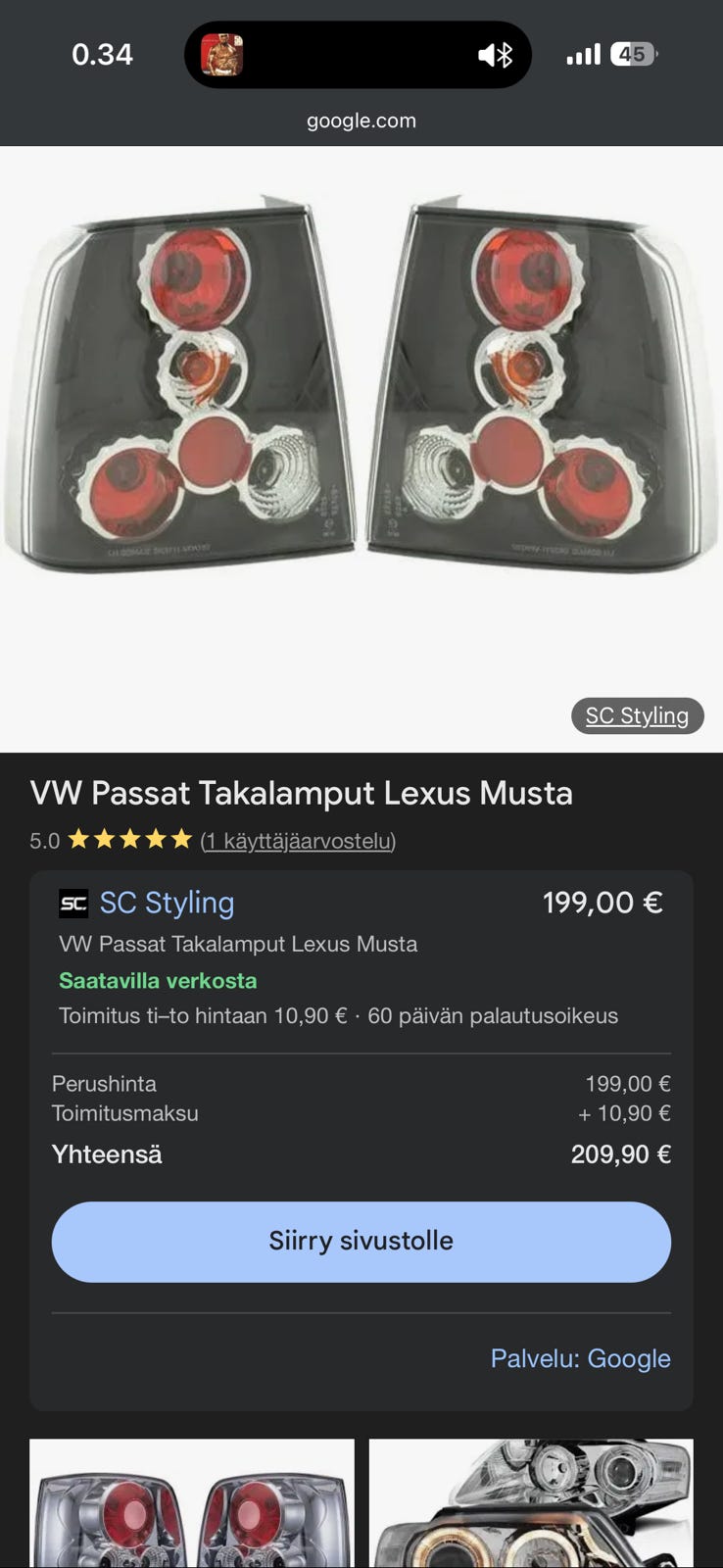This screenshot has height=1568, width=723.
Task: Tap the fifth rating star
Action: [181, 839]
